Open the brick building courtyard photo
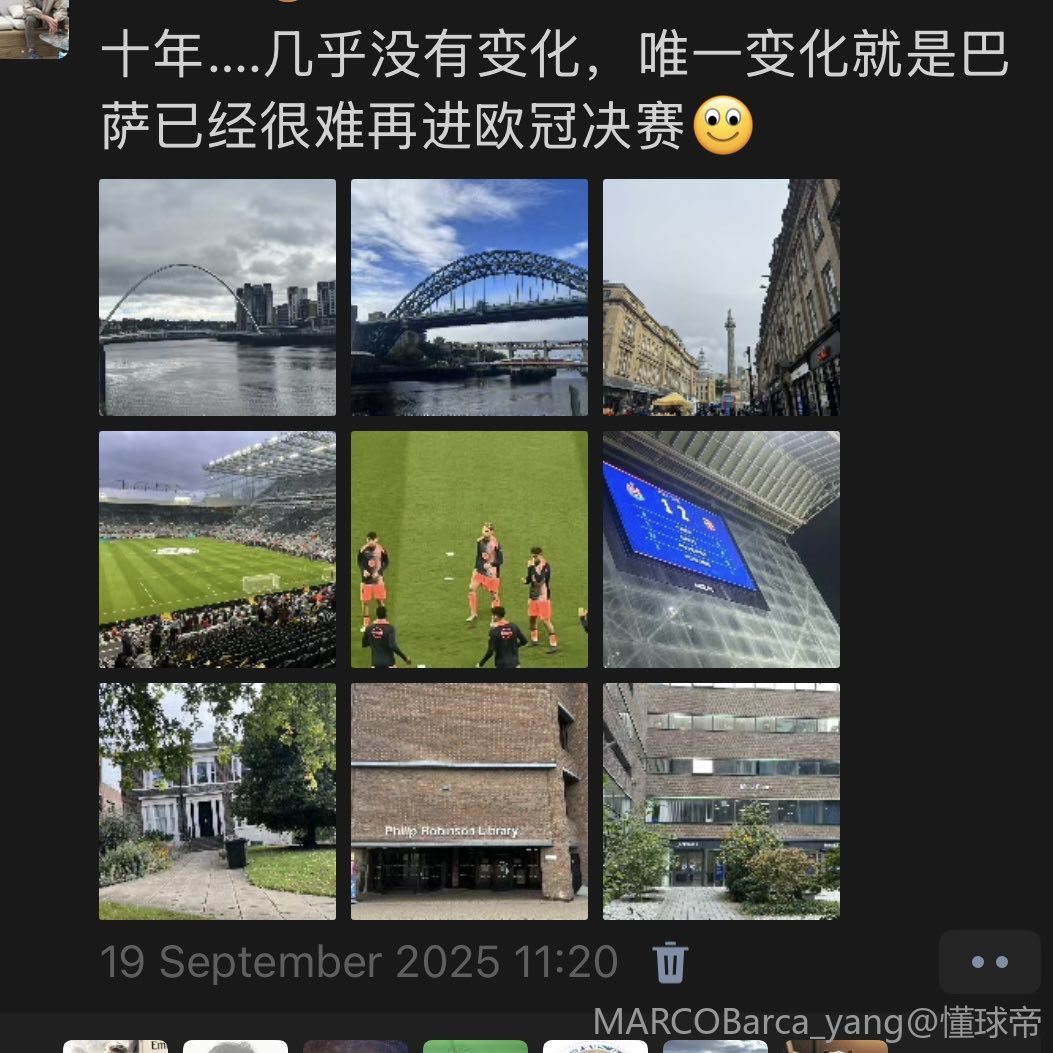 [x=721, y=801]
